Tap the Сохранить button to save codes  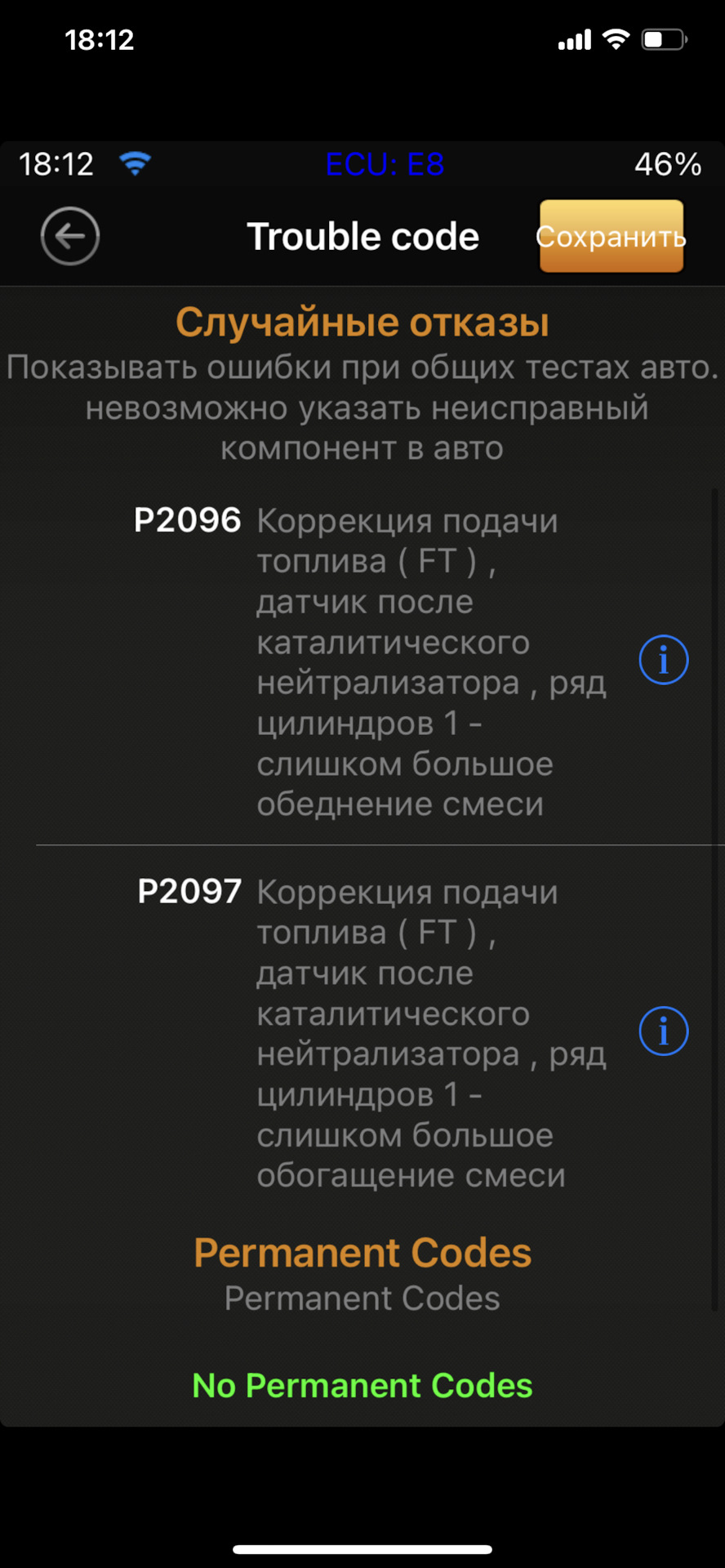(611, 236)
